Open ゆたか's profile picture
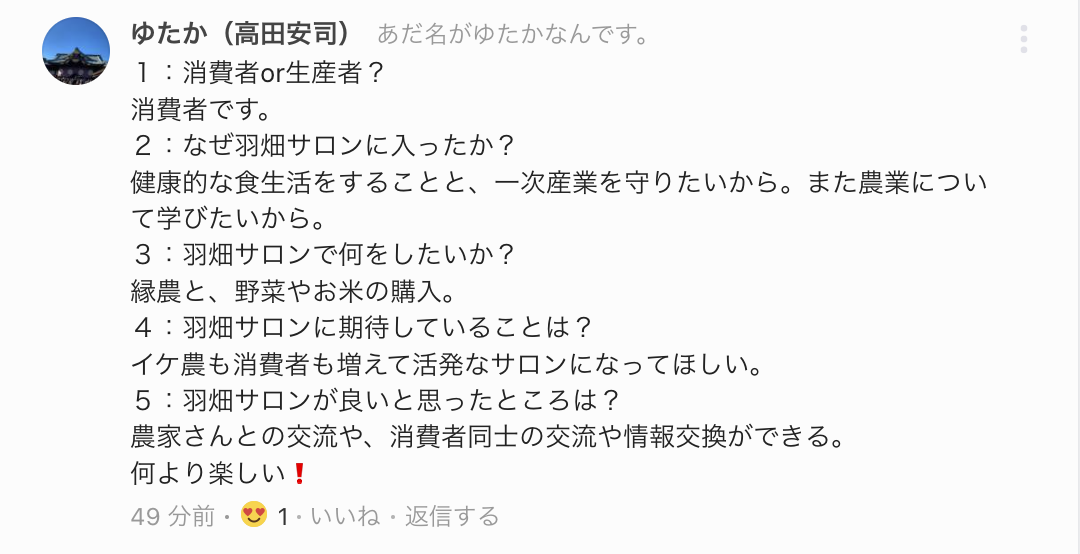Image resolution: width=1080 pixels, height=554 pixels. tap(76, 51)
